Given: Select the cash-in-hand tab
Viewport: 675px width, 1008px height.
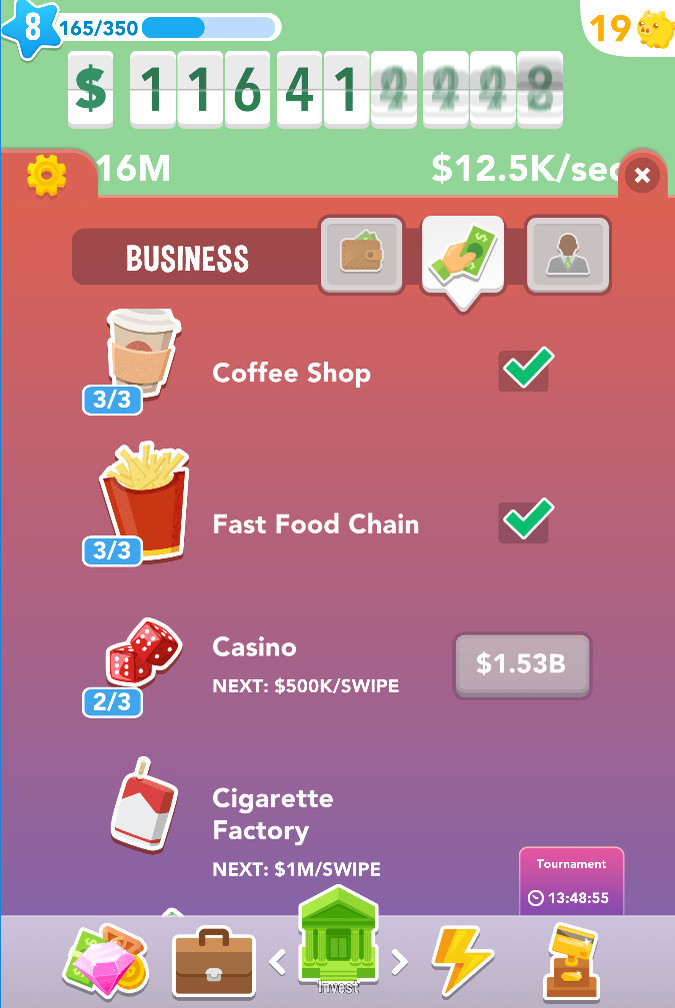Looking at the screenshot, I should click(x=463, y=255).
